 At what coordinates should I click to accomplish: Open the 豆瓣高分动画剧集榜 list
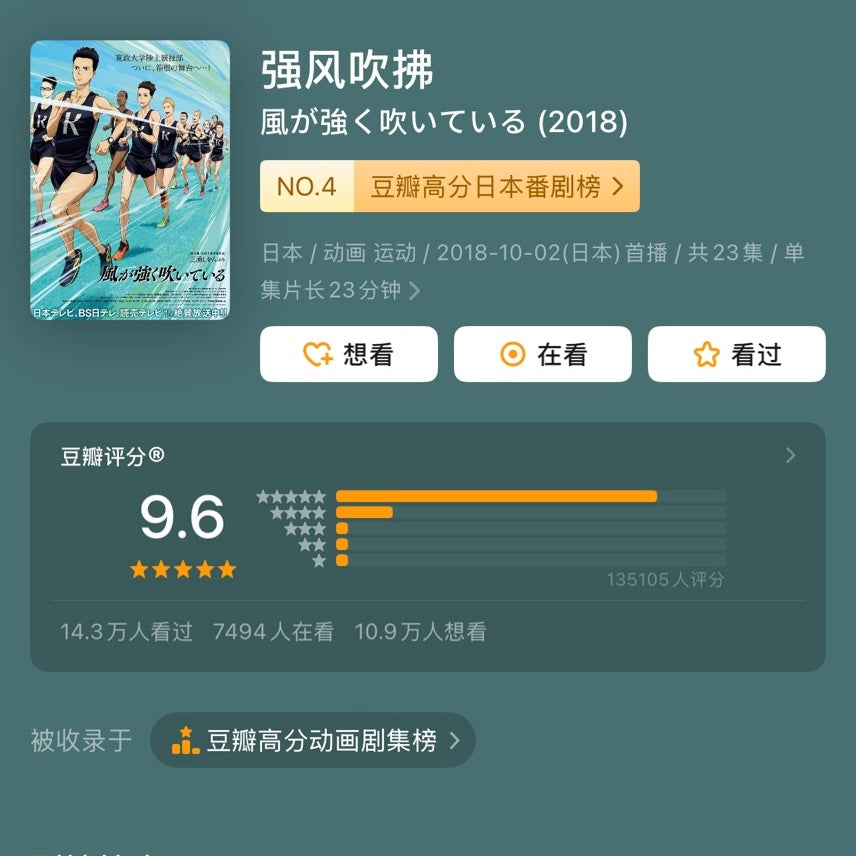point(313,740)
